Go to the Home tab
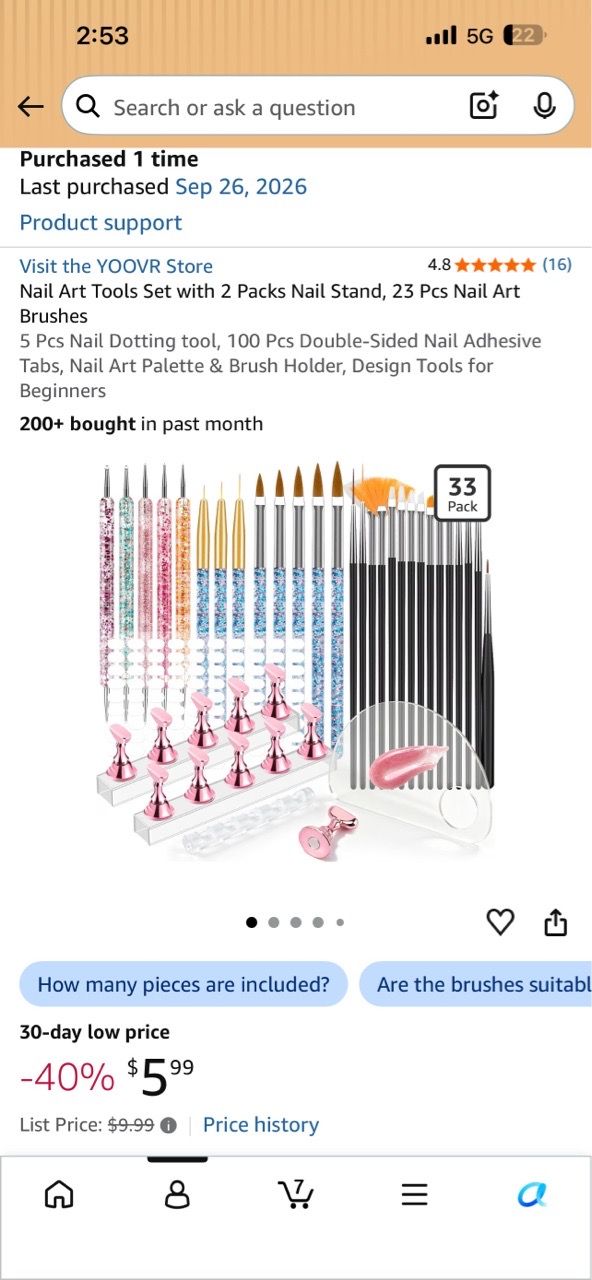Image resolution: width=592 pixels, height=1280 pixels. (59, 1194)
